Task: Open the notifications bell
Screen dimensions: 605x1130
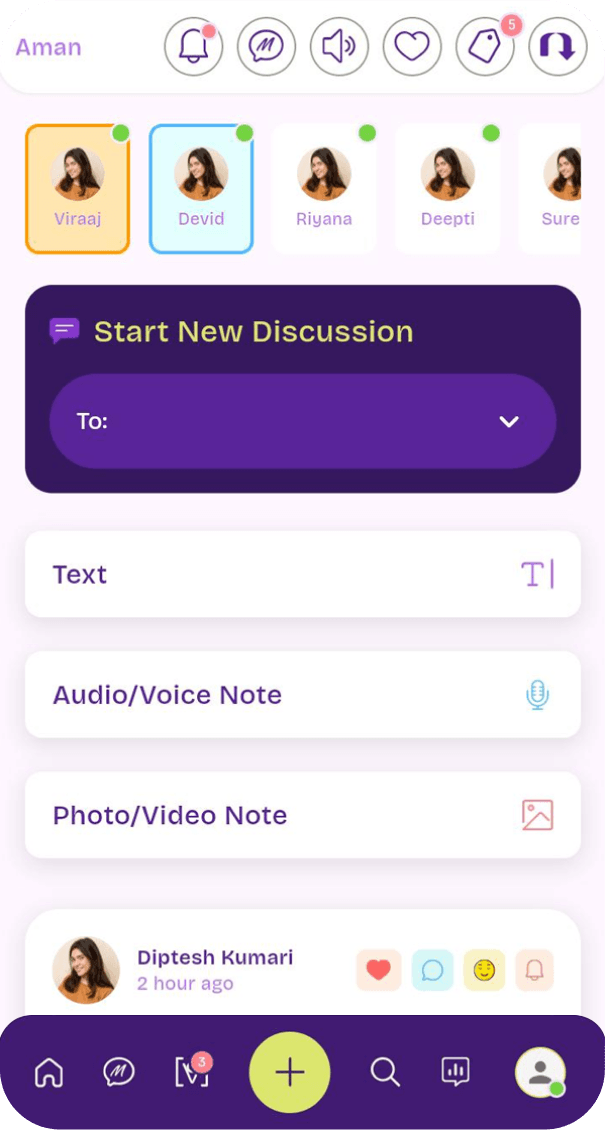Action: 193,47
